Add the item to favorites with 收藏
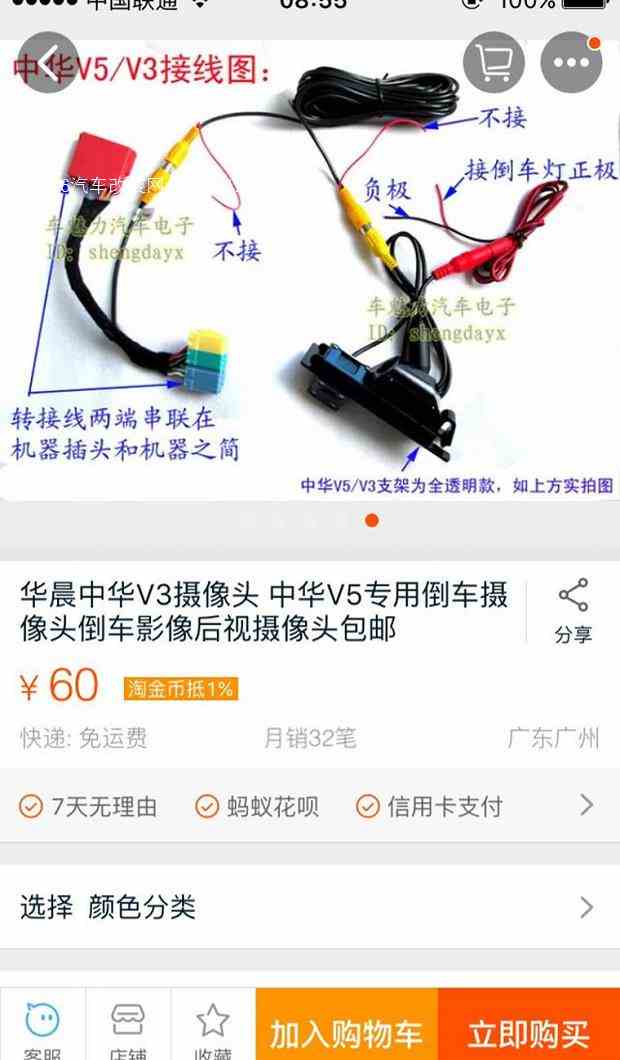The image size is (620, 1060). tap(213, 1030)
